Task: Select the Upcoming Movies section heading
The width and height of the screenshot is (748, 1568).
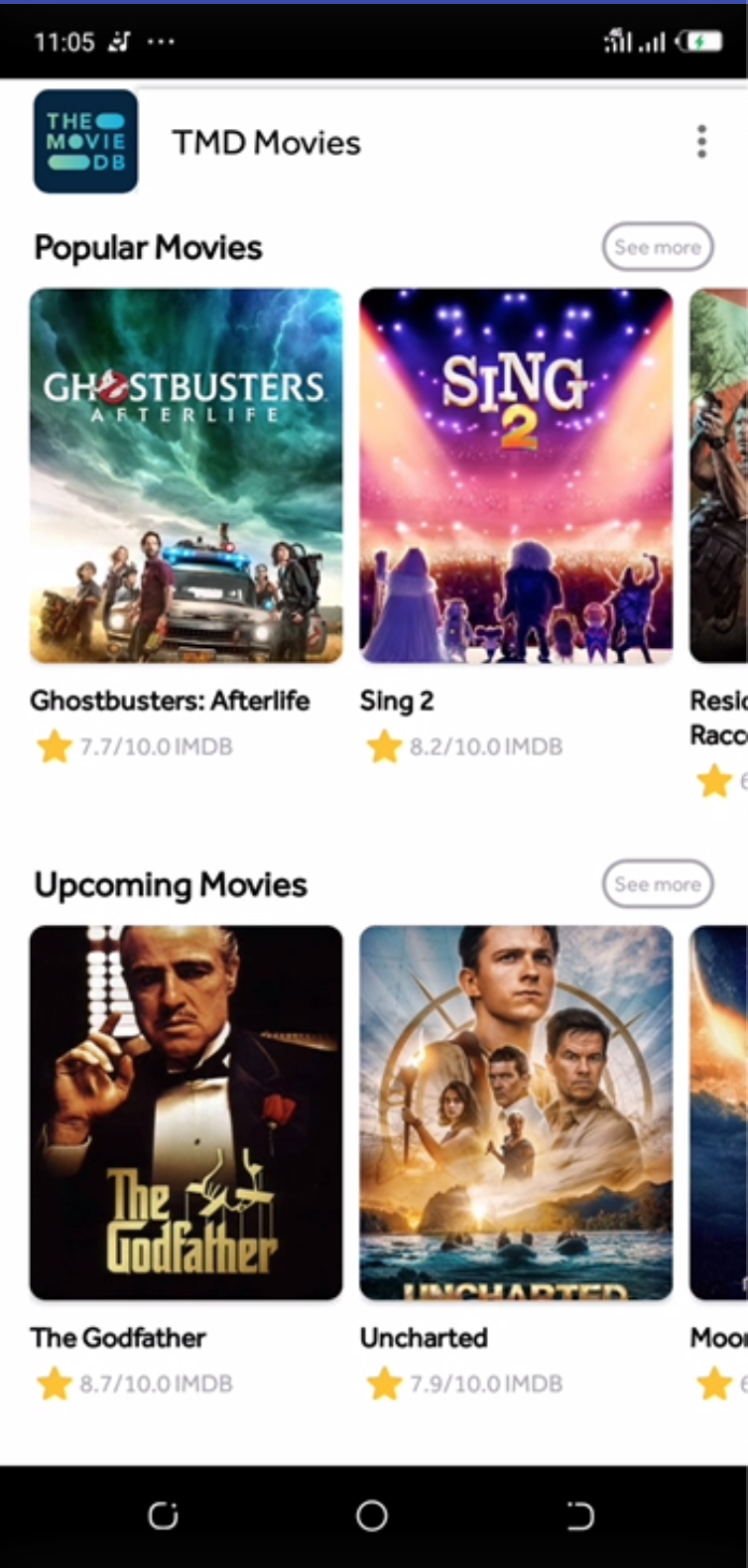Action: point(170,883)
